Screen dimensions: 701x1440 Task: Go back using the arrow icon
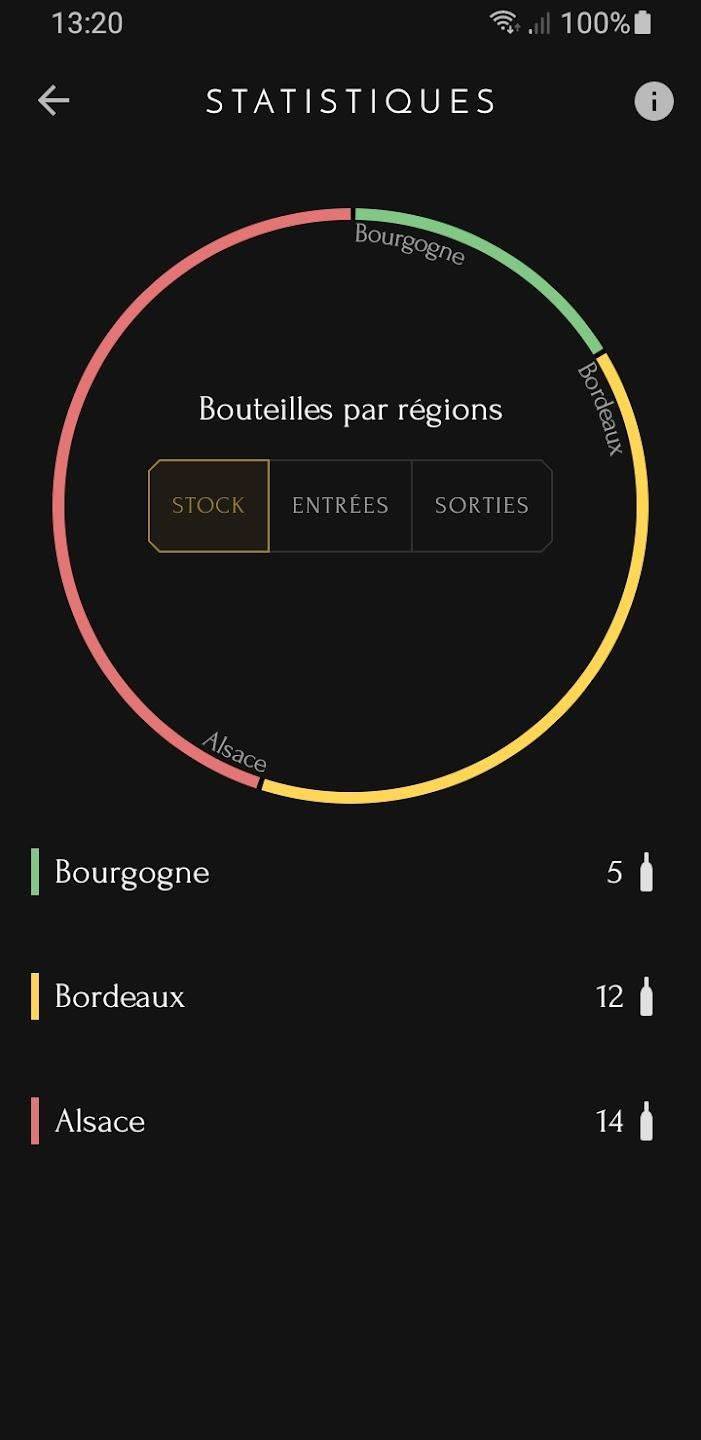(x=54, y=101)
